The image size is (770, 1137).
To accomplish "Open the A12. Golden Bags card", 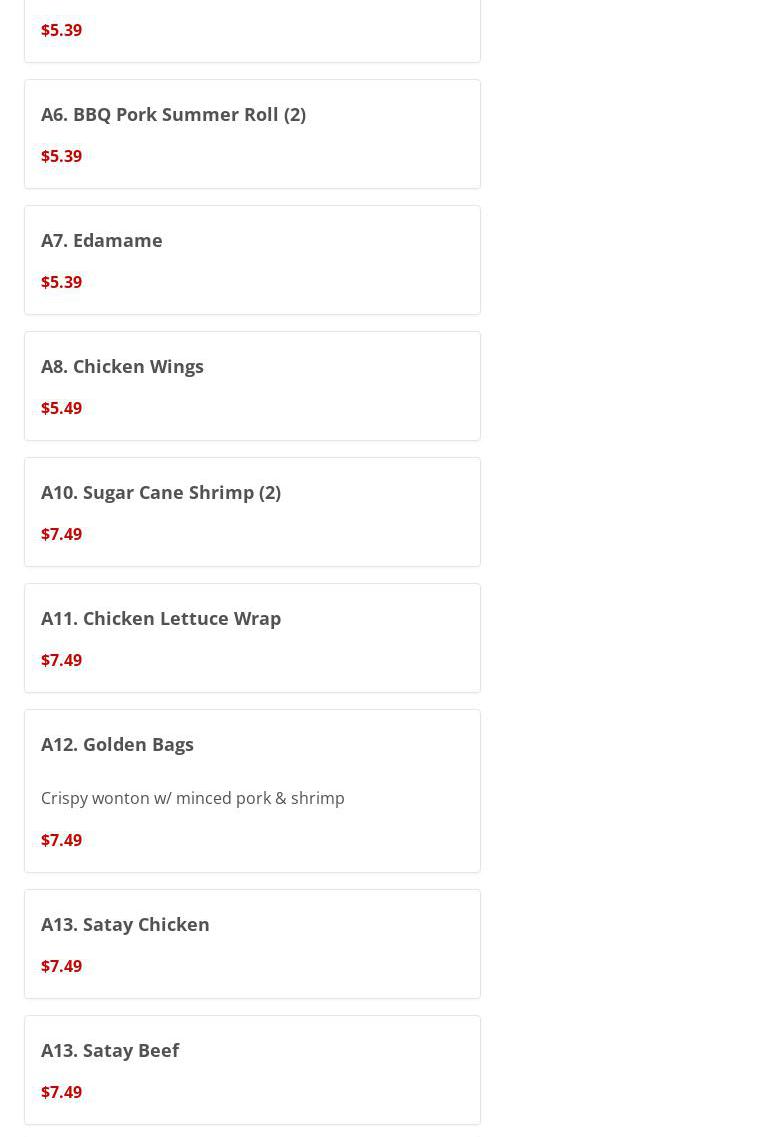I will coord(252,790).
